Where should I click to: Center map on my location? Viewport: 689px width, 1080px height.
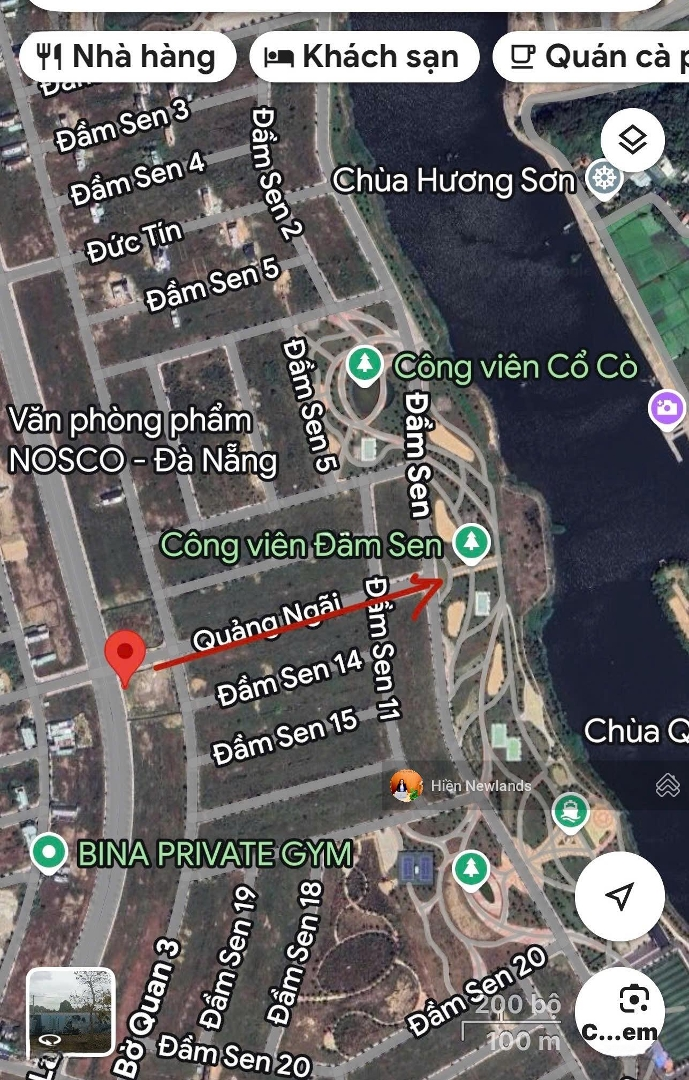620,896
